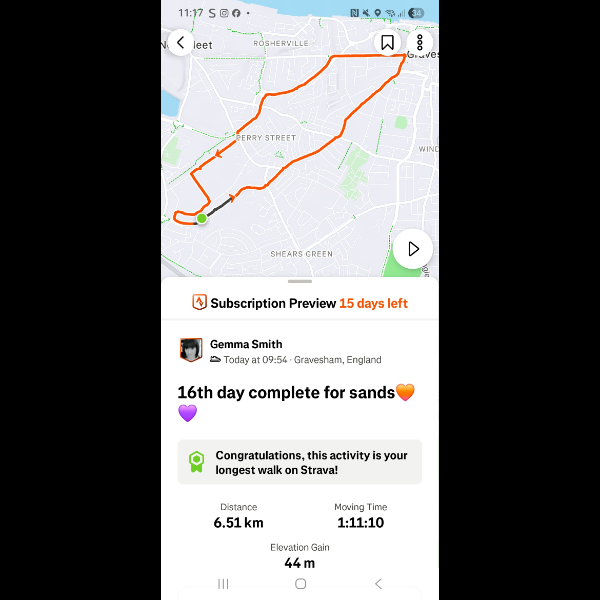The width and height of the screenshot is (600, 600).
Task: Open the system recent apps button
Action: click(223, 583)
